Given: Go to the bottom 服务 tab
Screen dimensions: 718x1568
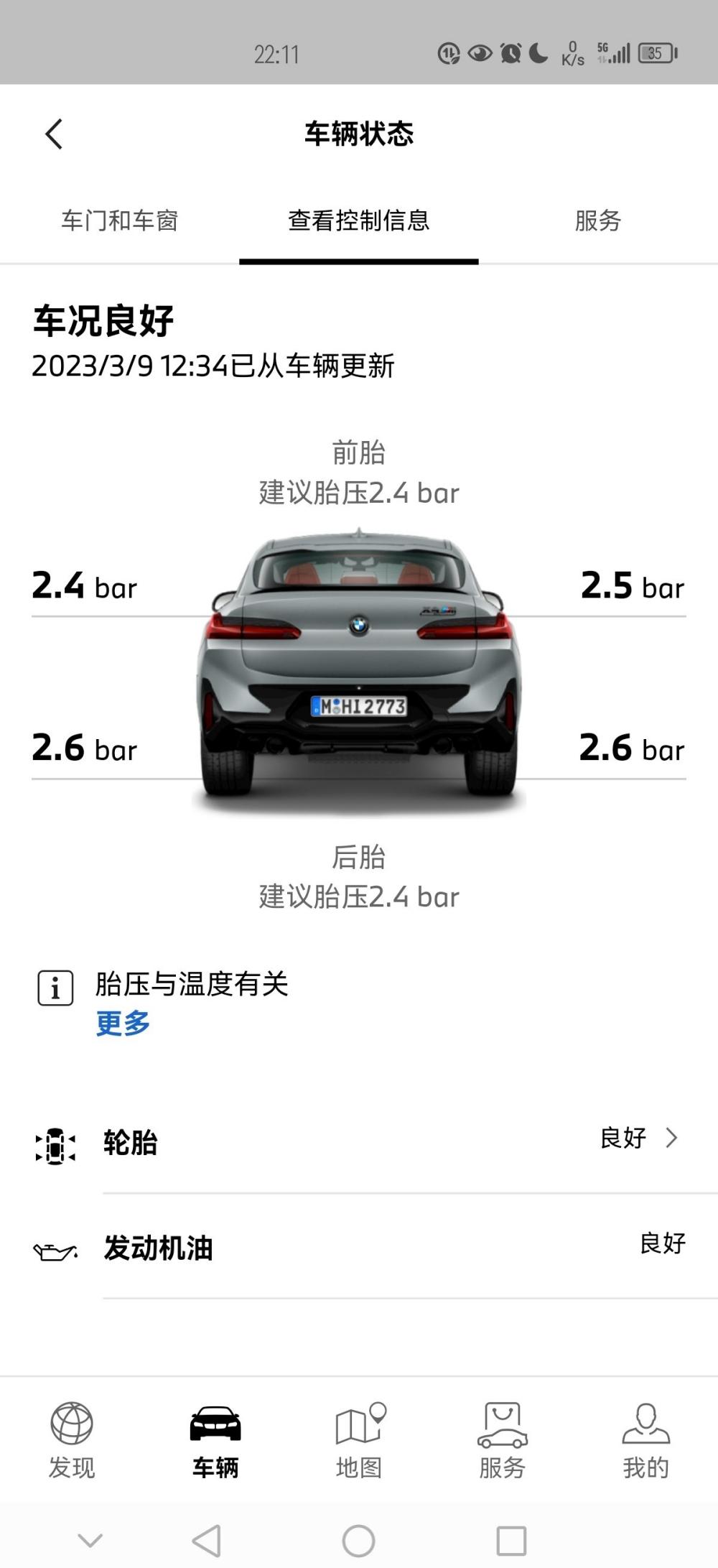Looking at the screenshot, I should [x=503, y=1441].
